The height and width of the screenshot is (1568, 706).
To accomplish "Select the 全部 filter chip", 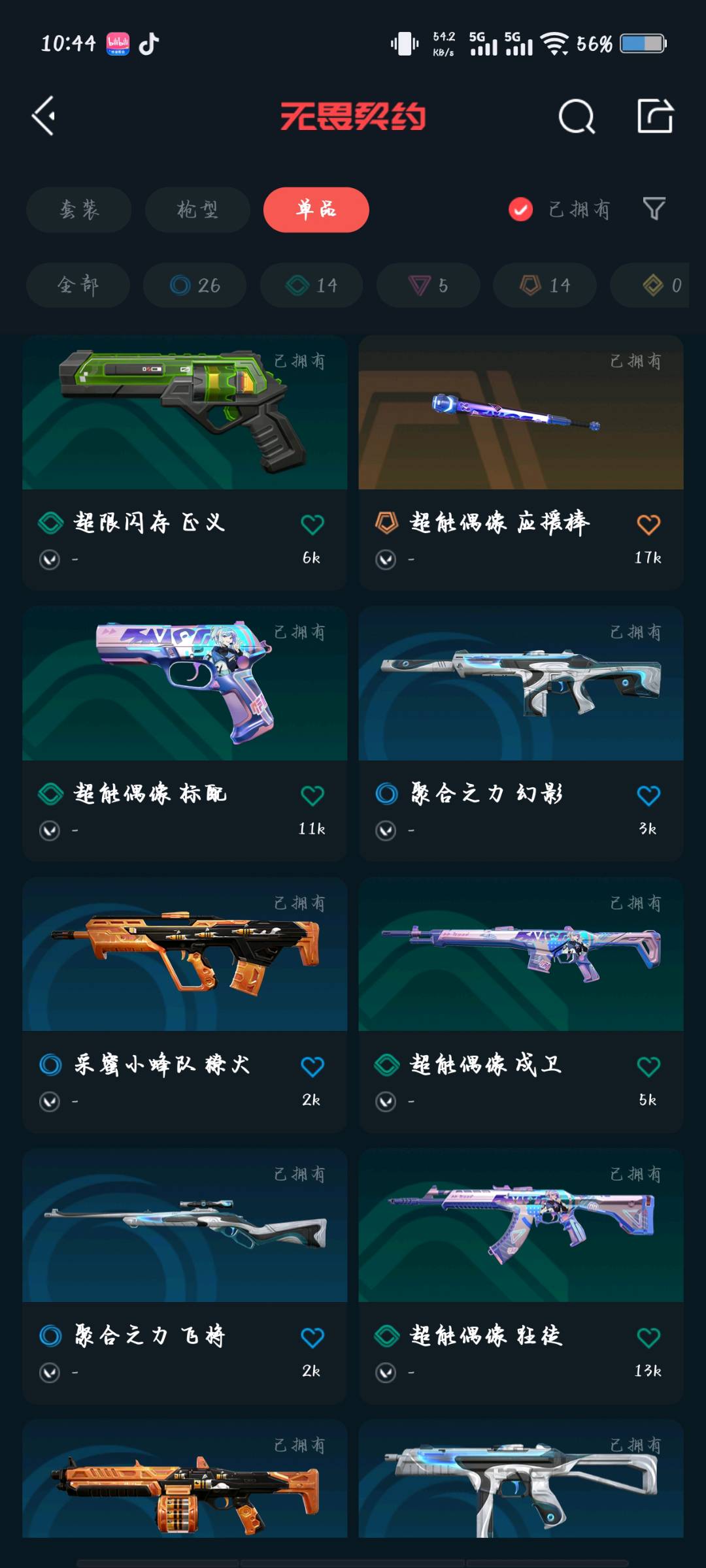I will point(78,286).
